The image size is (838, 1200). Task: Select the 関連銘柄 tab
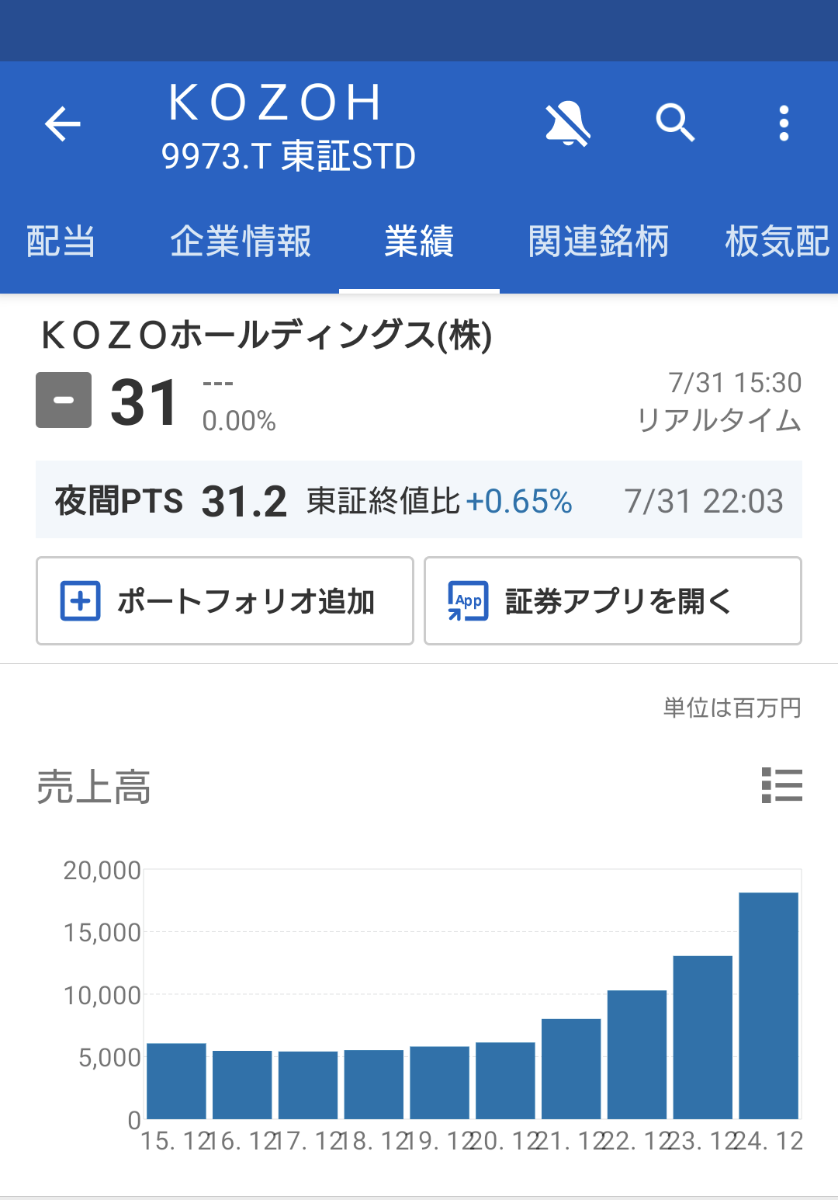tap(597, 242)
